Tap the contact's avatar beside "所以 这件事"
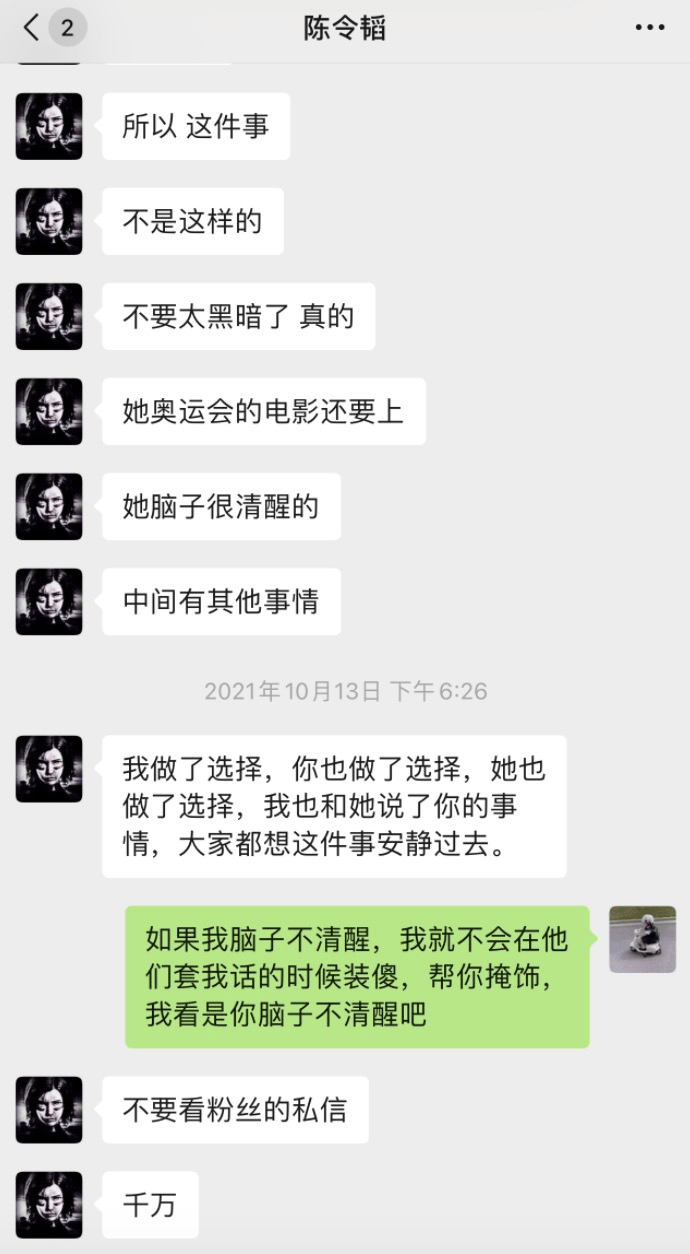 point(49,126)
